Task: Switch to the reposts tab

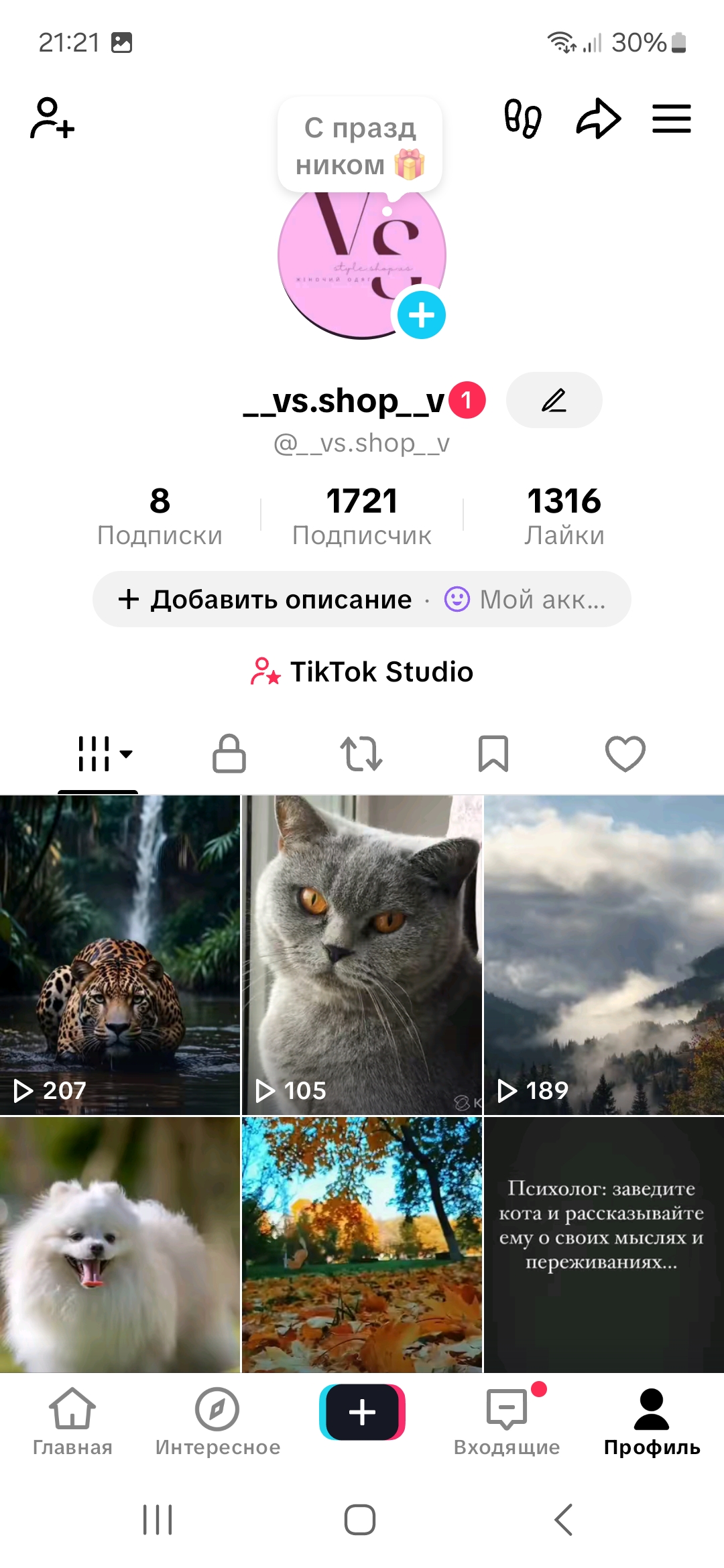Action: [x=361, y=754]
